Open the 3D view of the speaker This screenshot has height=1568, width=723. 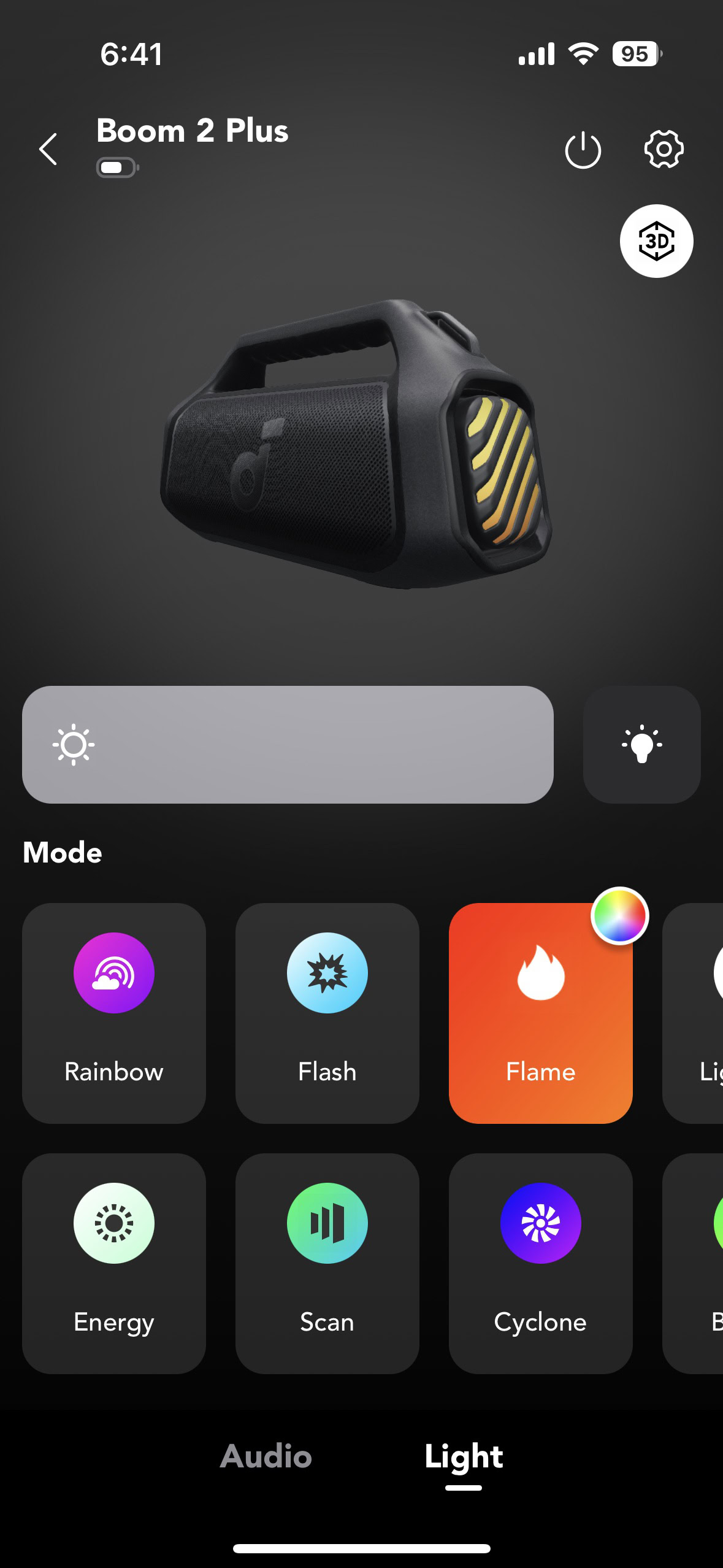pos(656,241)
